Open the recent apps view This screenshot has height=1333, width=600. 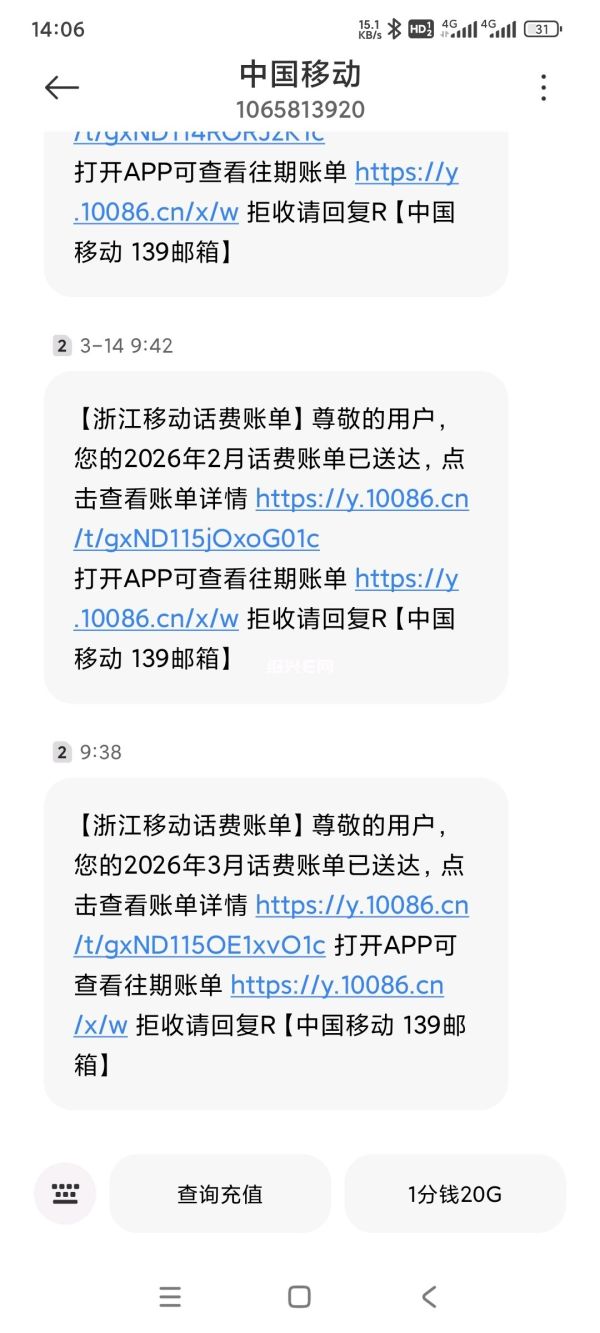pyautogui.click(x=170, y=1297)
